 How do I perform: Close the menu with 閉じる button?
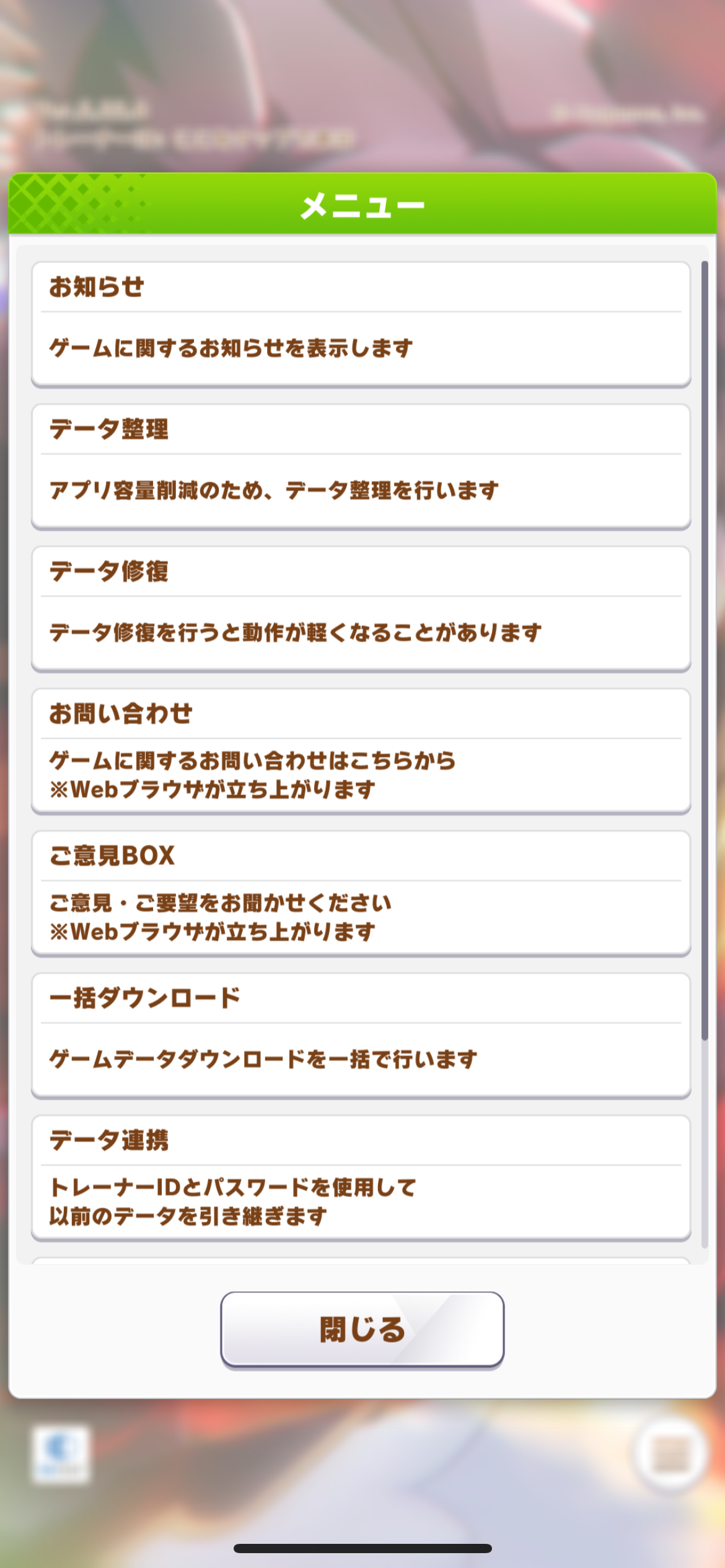coord(362,1329)
